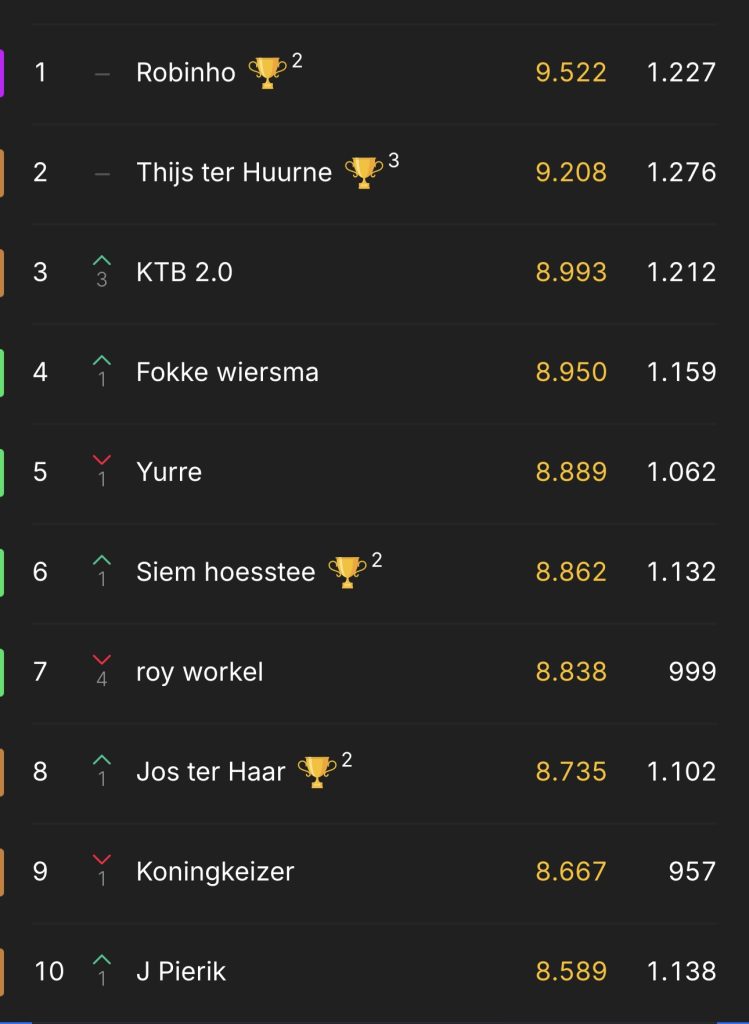Open roy workel's row

point(200,672)
